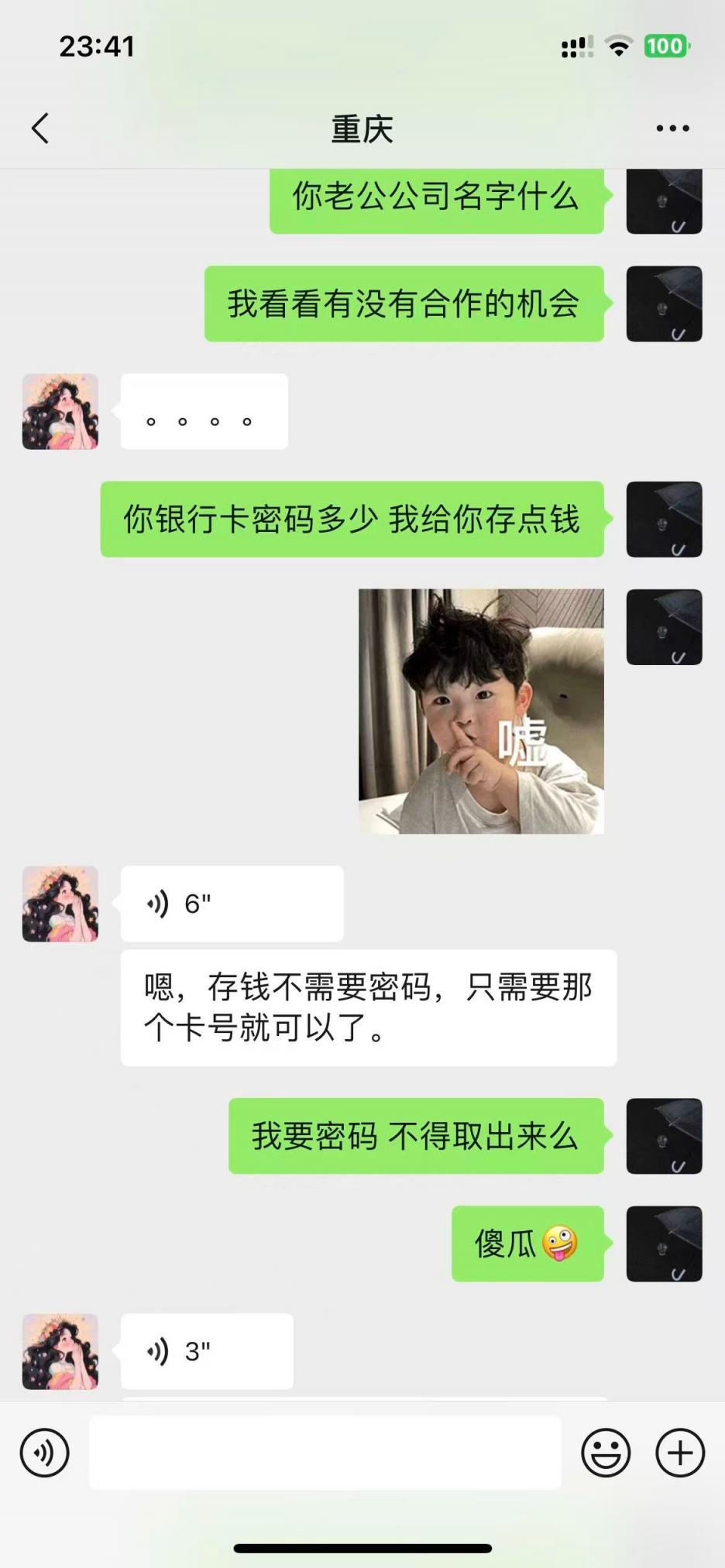Play the 6-second voice message
Image resolution: width=725 pixels, height=1568 pixels.
click(x=232, y=904)
